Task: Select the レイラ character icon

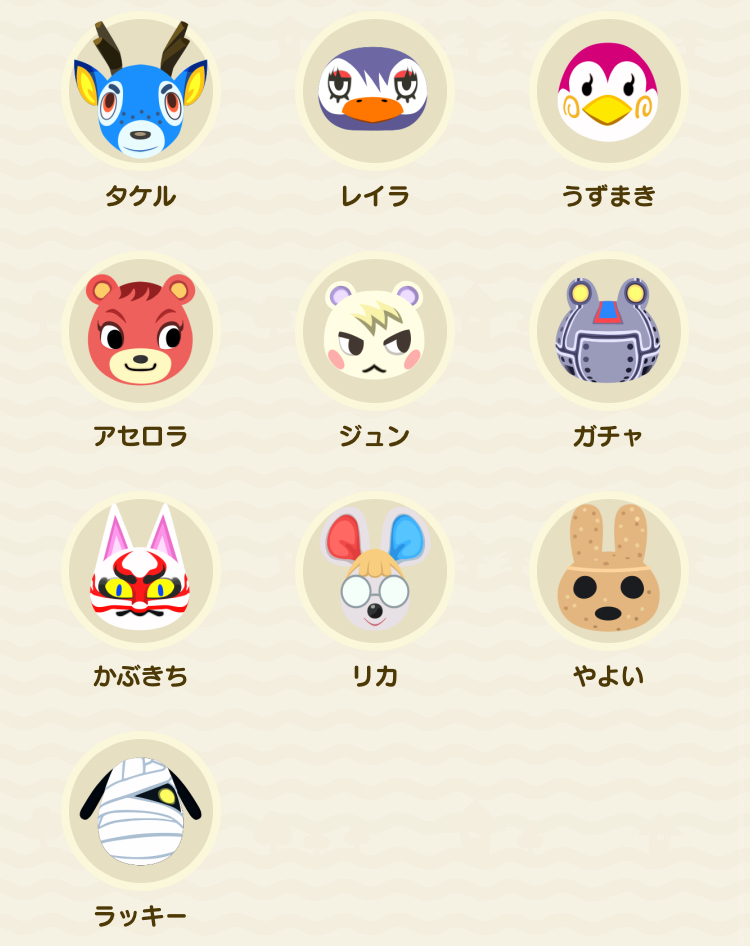Action: click(374, 91)
